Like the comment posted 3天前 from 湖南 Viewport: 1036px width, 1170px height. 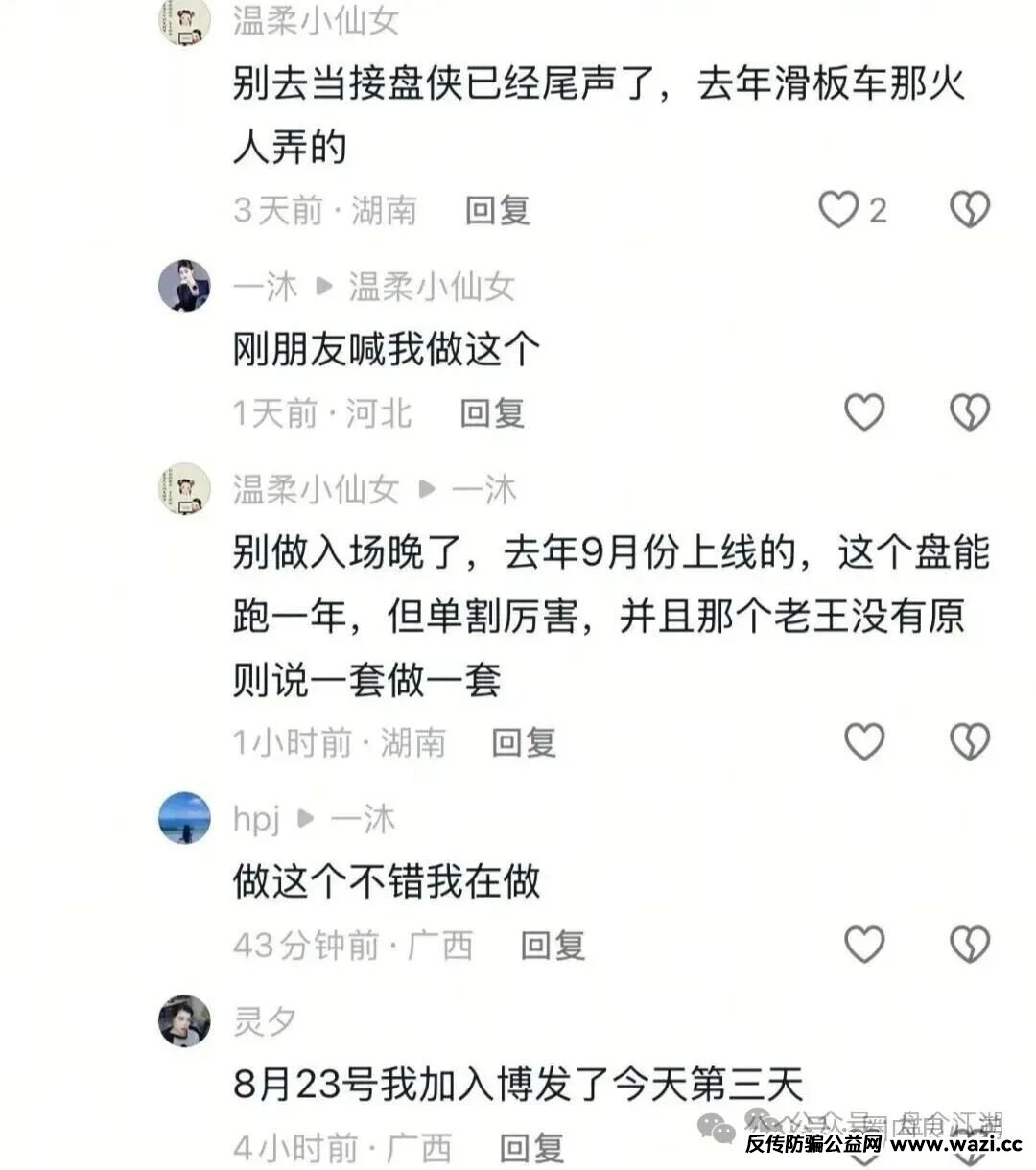838,210
